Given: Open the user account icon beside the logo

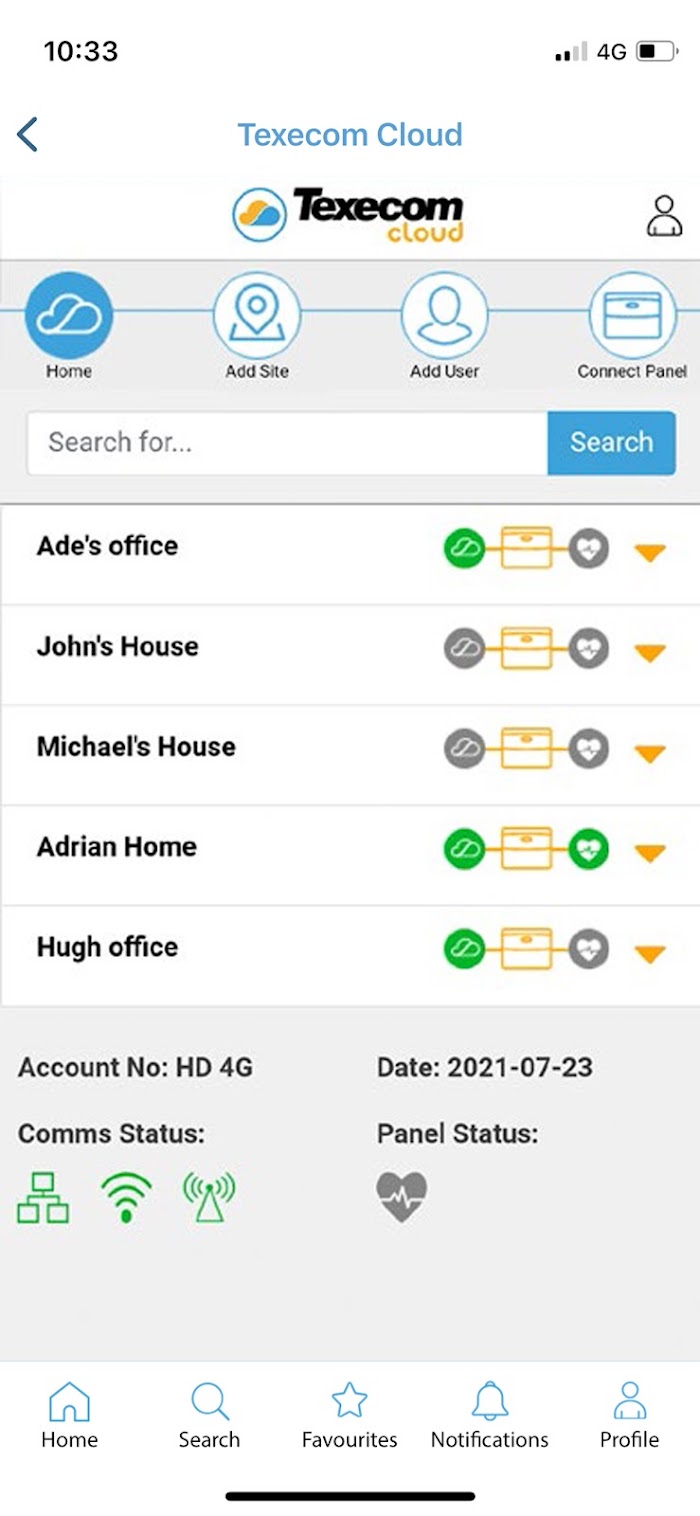Looking at the screenshot, I should (x=663, y=215).
